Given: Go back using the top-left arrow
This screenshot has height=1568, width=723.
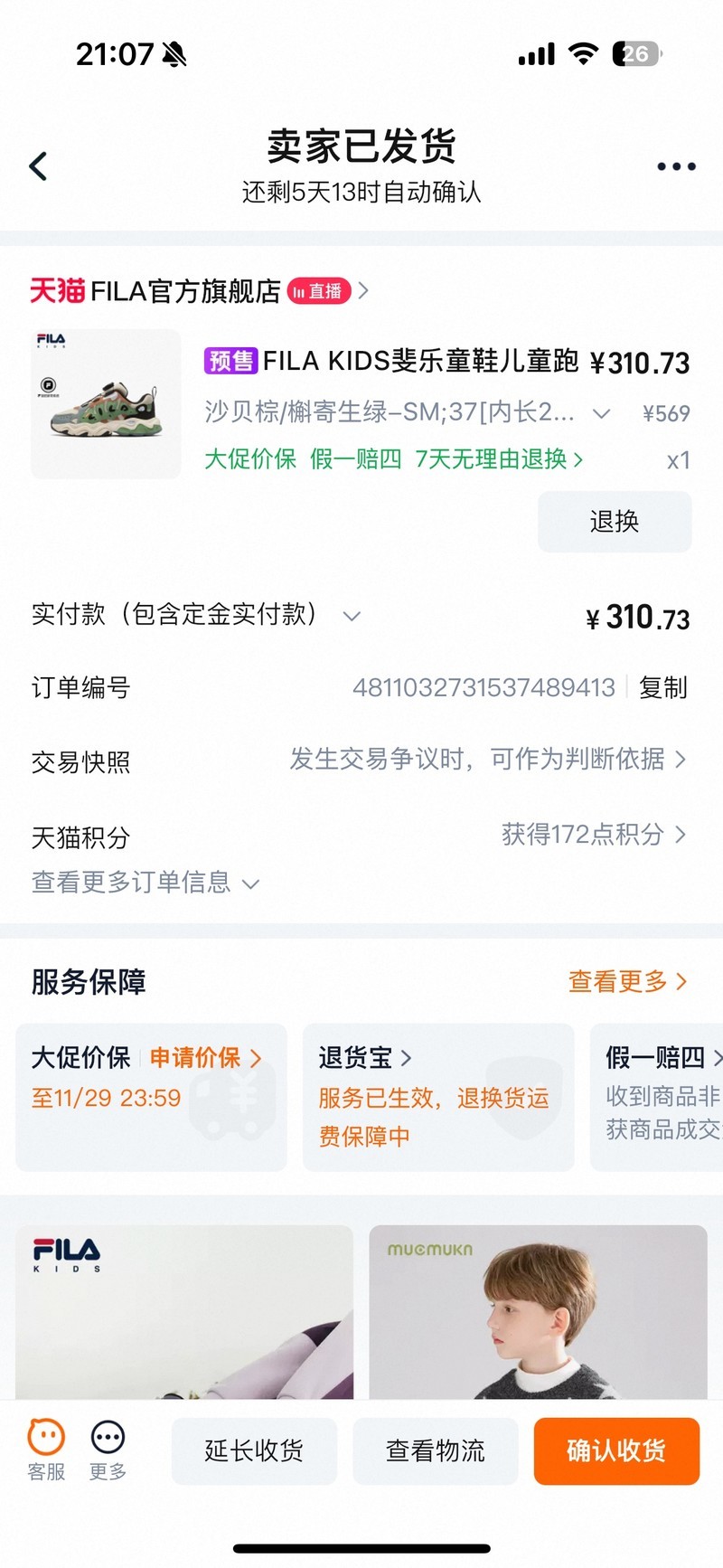Looking at the screenshot, I should pyautogui.click(x=38, y=166).
